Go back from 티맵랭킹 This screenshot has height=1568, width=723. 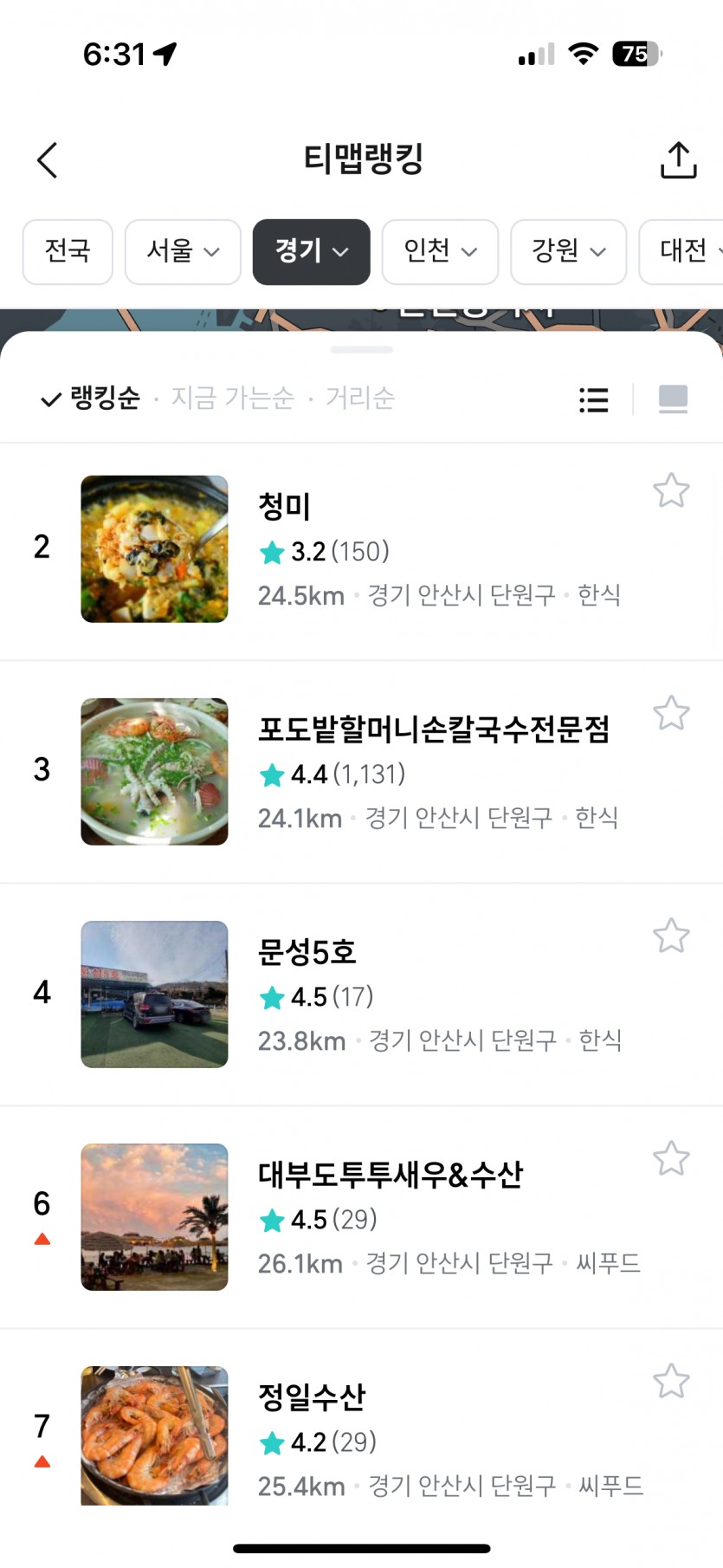48,160
